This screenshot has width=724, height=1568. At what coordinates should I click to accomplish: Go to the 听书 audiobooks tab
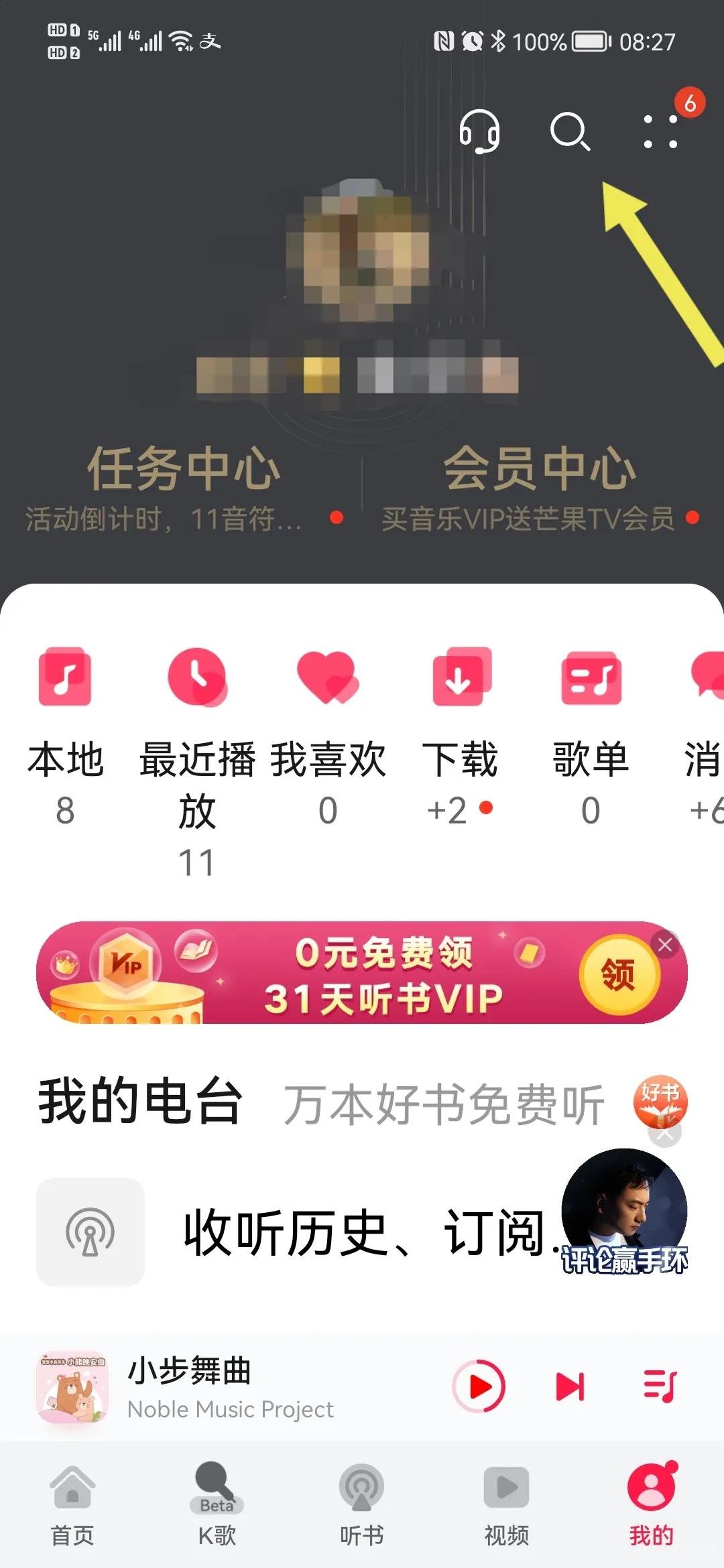(x=362, y=1504)
